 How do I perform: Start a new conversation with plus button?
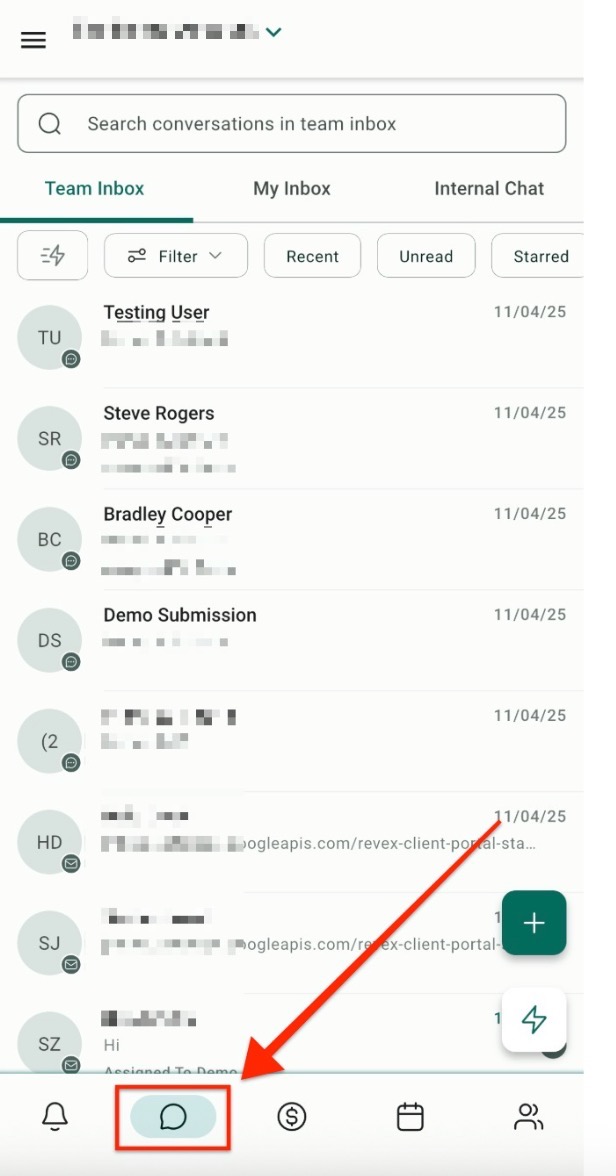534,923
